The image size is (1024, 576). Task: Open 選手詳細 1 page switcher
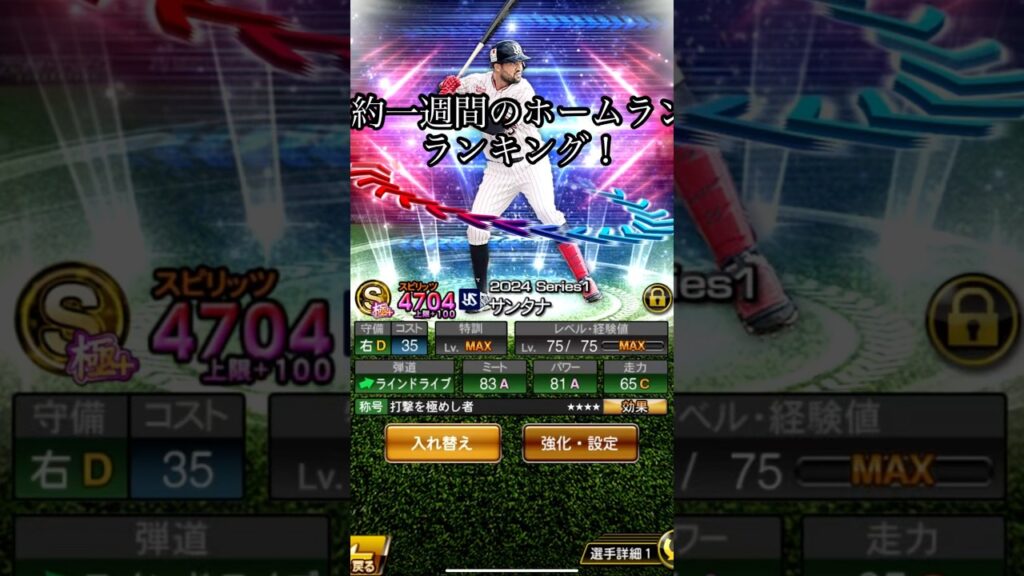[620, 553]
